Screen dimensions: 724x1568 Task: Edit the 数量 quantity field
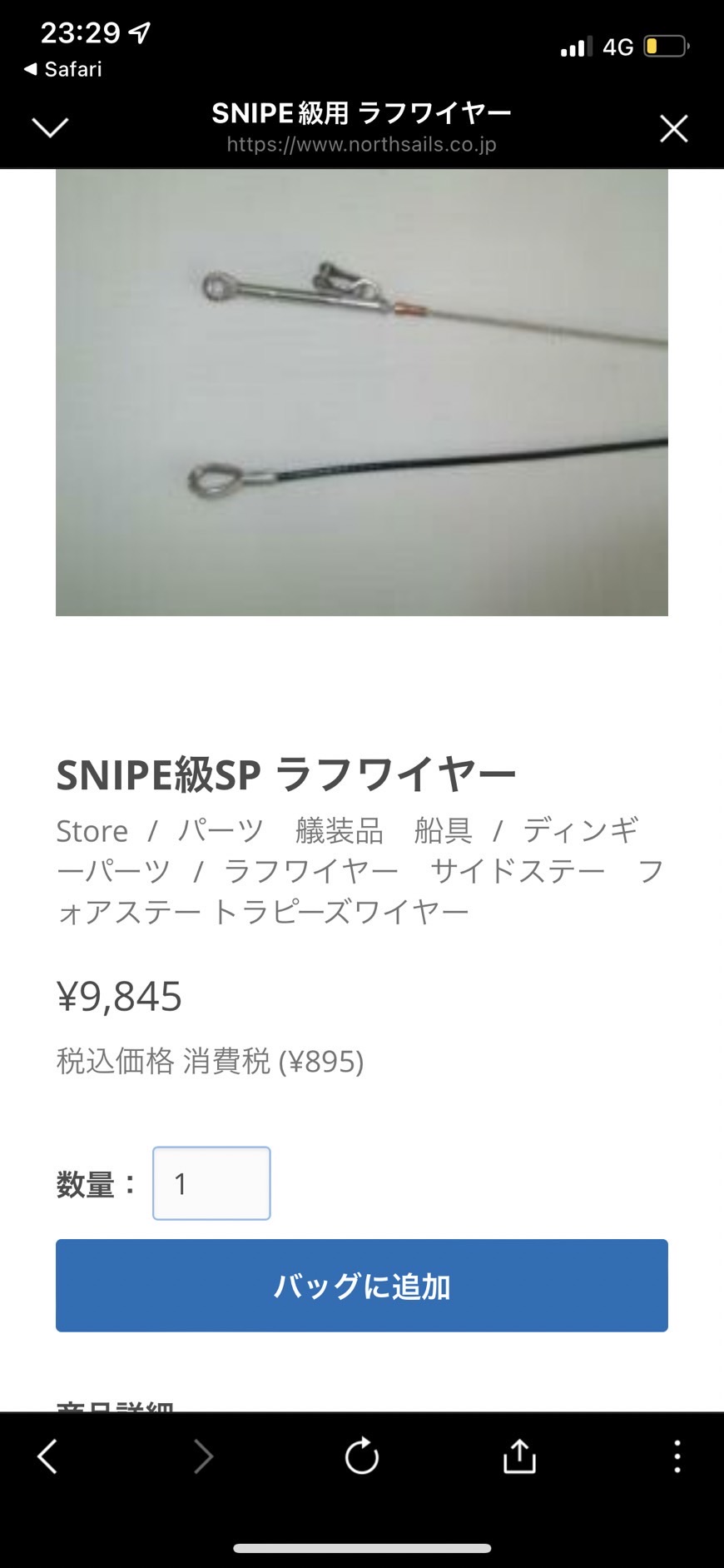211,1183
